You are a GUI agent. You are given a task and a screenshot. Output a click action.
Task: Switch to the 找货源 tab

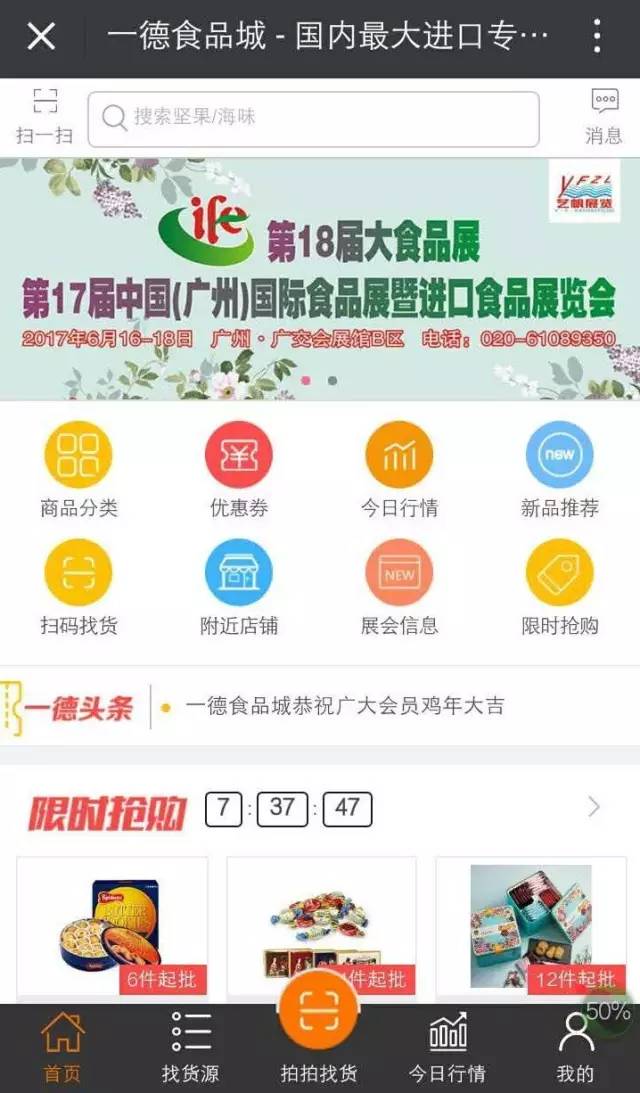coord(190,1048)
